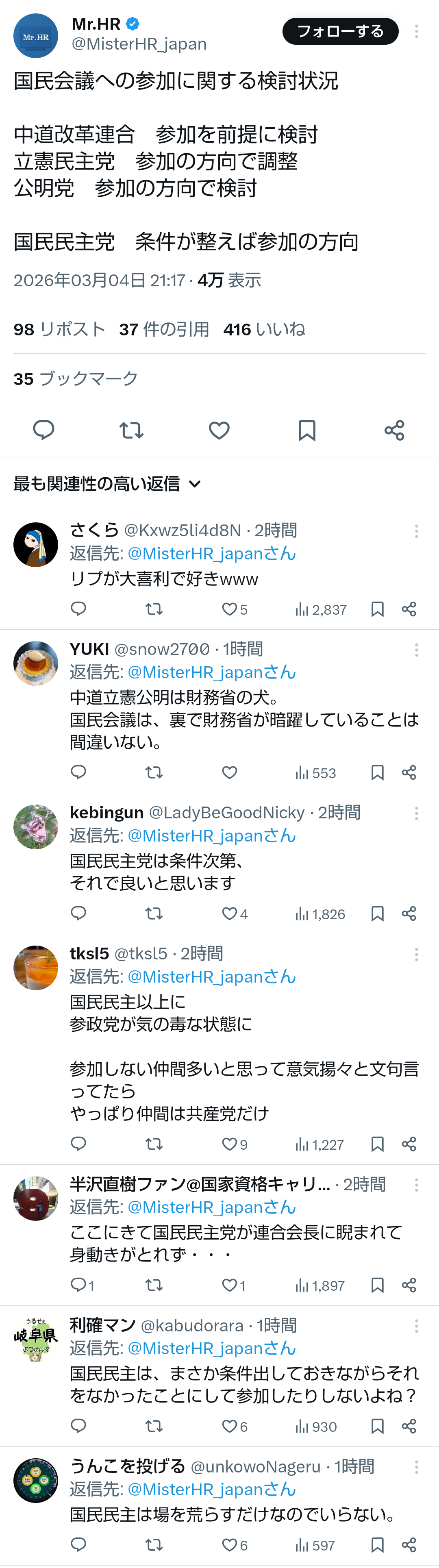439x1568 pixels.
Task: Reply to Mr.HR's main post
Action: coord(43,431)
